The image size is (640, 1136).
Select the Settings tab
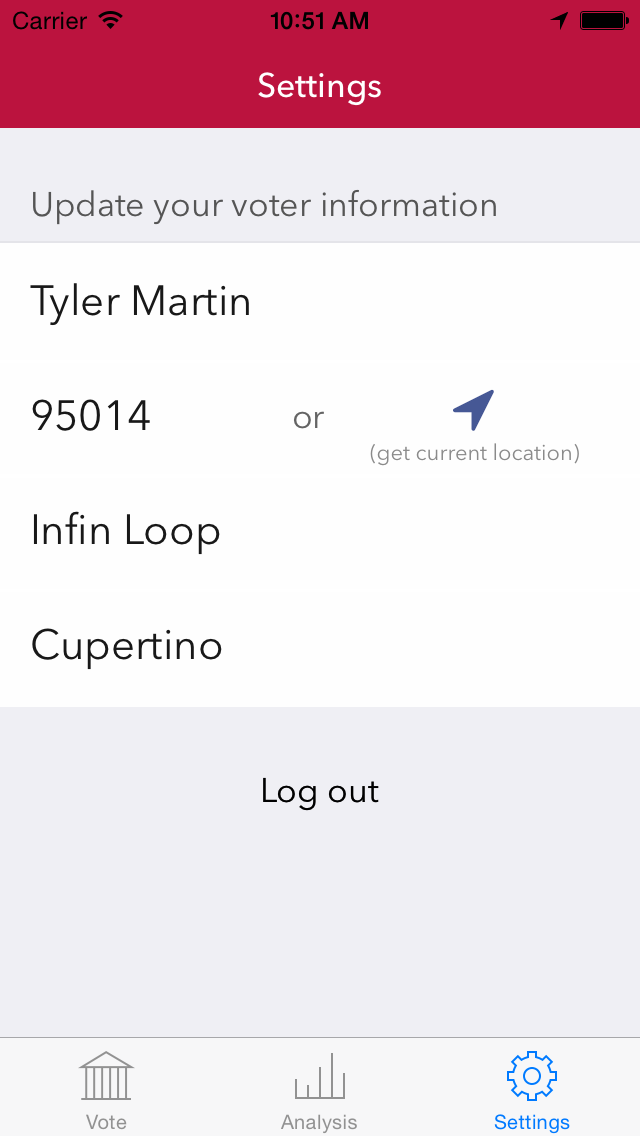[x=531, y=1090]
